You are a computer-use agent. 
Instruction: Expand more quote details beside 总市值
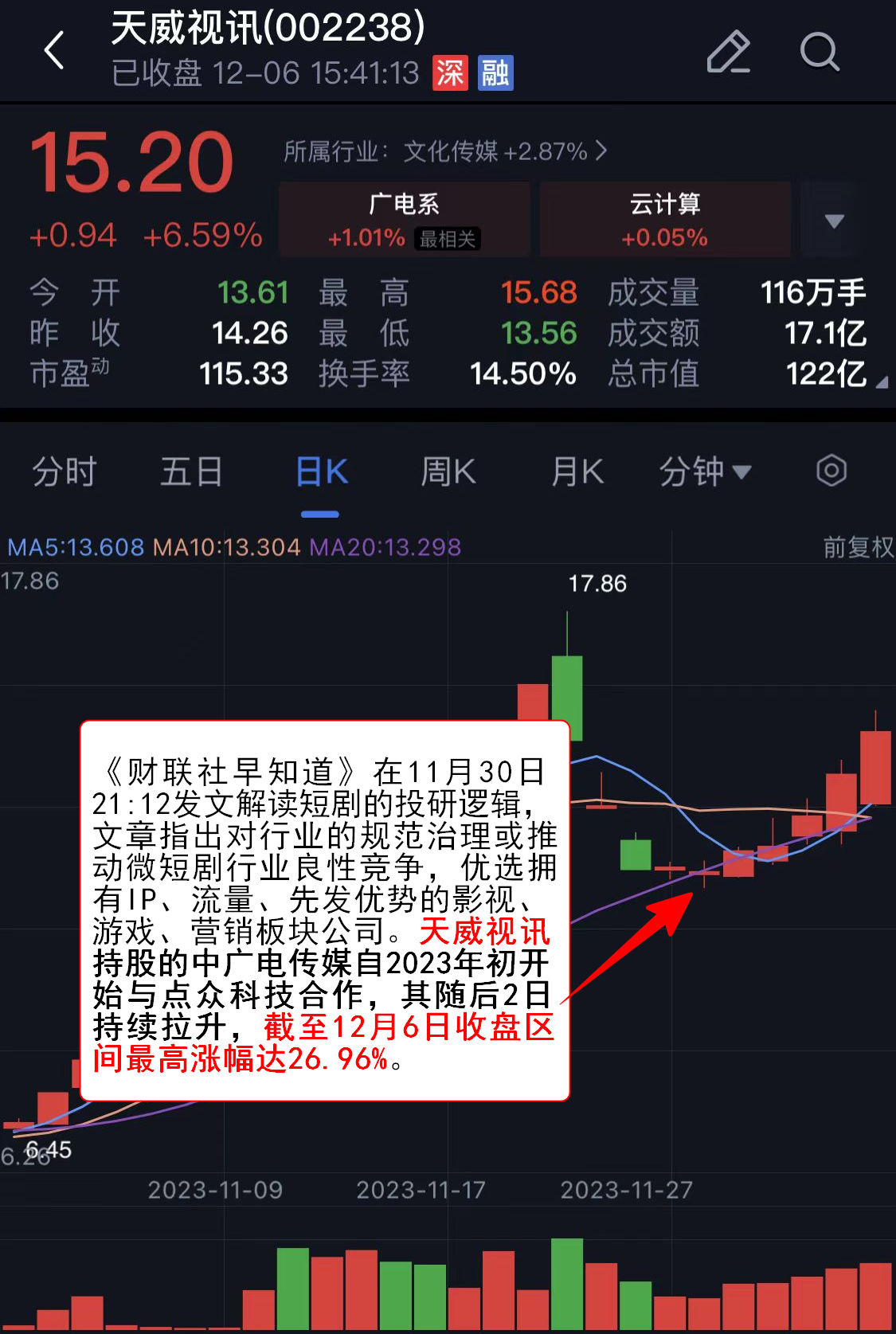point(881,382)
